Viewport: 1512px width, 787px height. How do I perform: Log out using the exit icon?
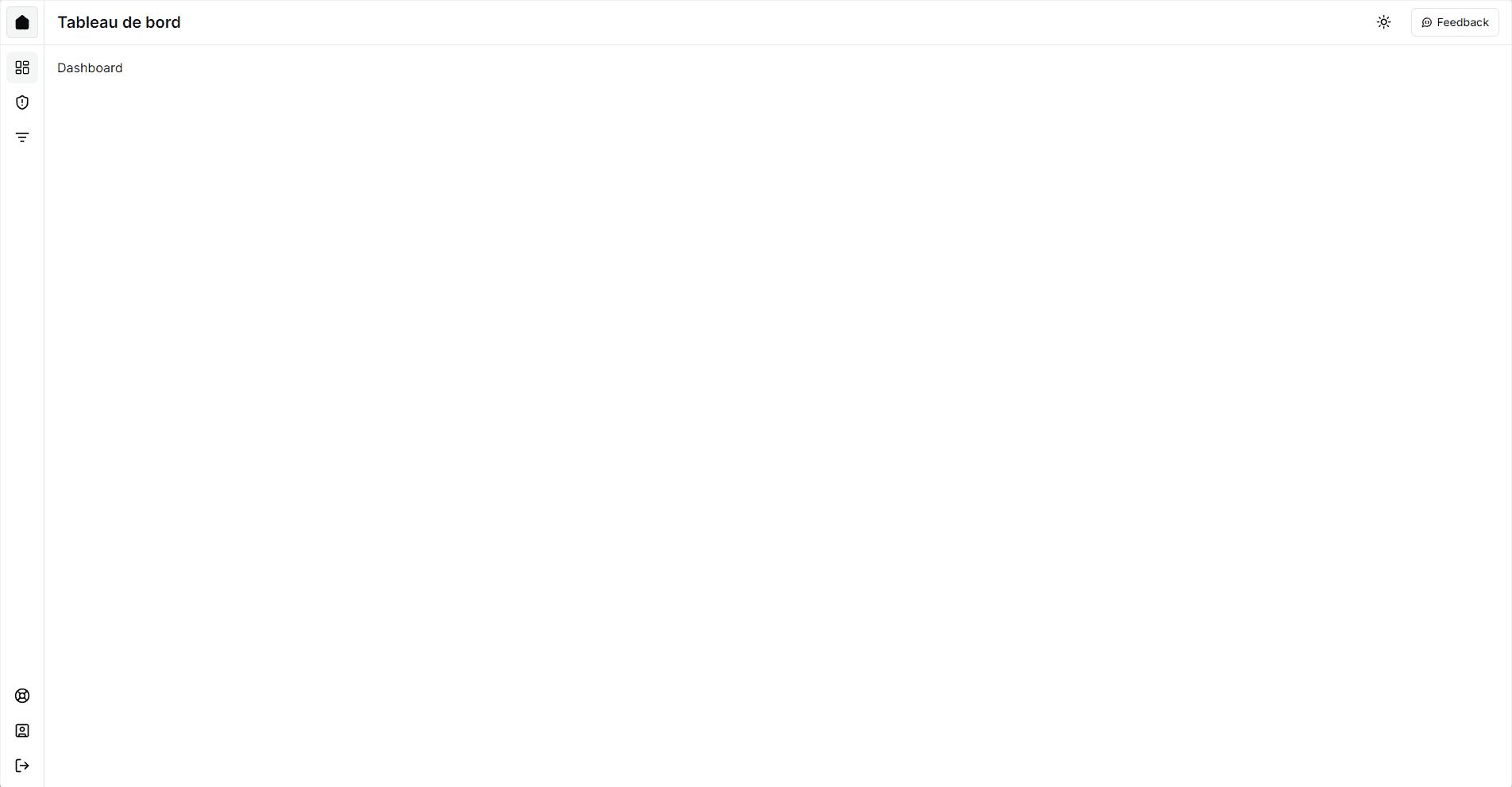[x=22, y=766]
